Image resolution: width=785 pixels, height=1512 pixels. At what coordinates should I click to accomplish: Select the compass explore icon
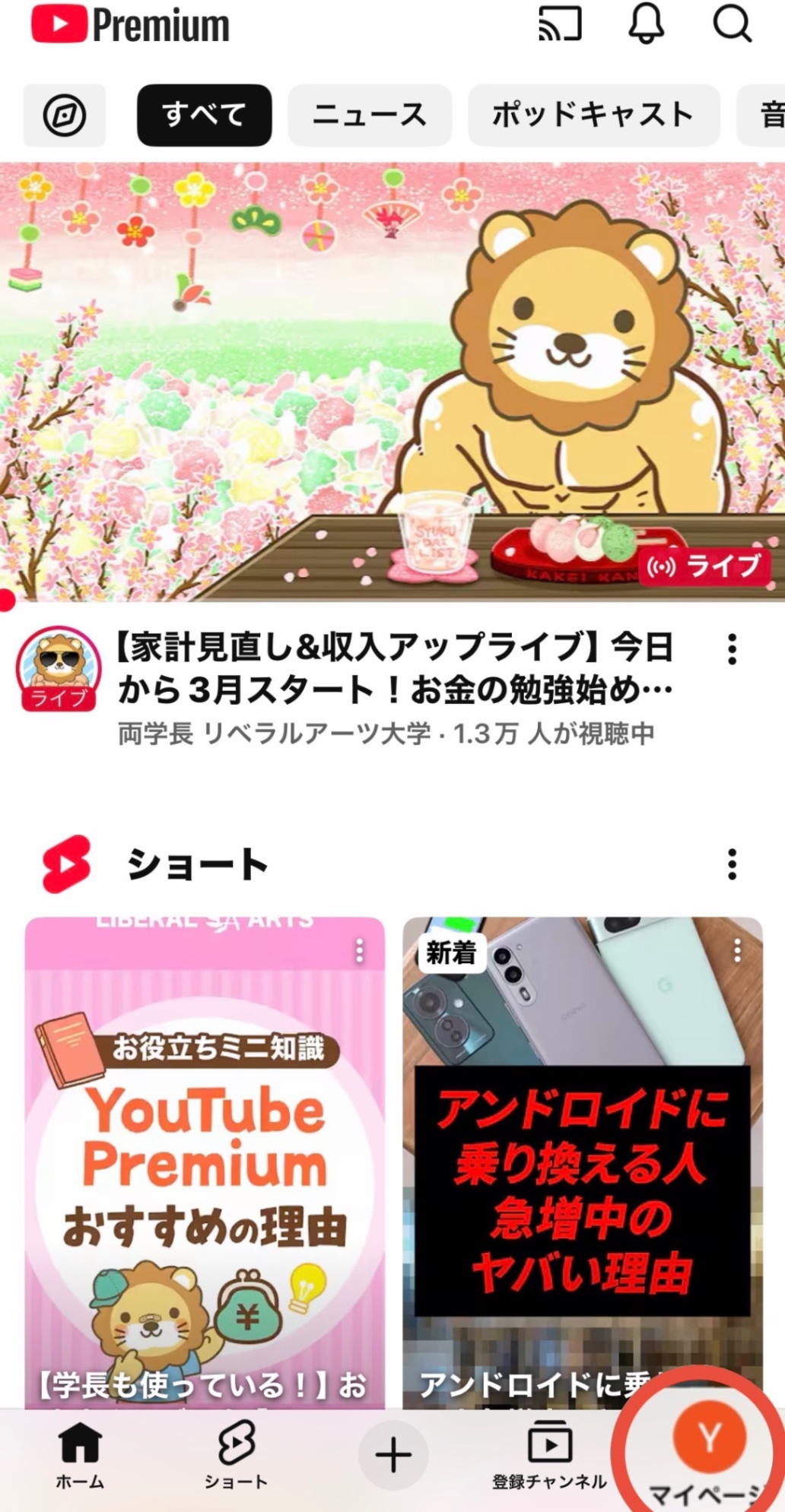(x=64, y=115)
